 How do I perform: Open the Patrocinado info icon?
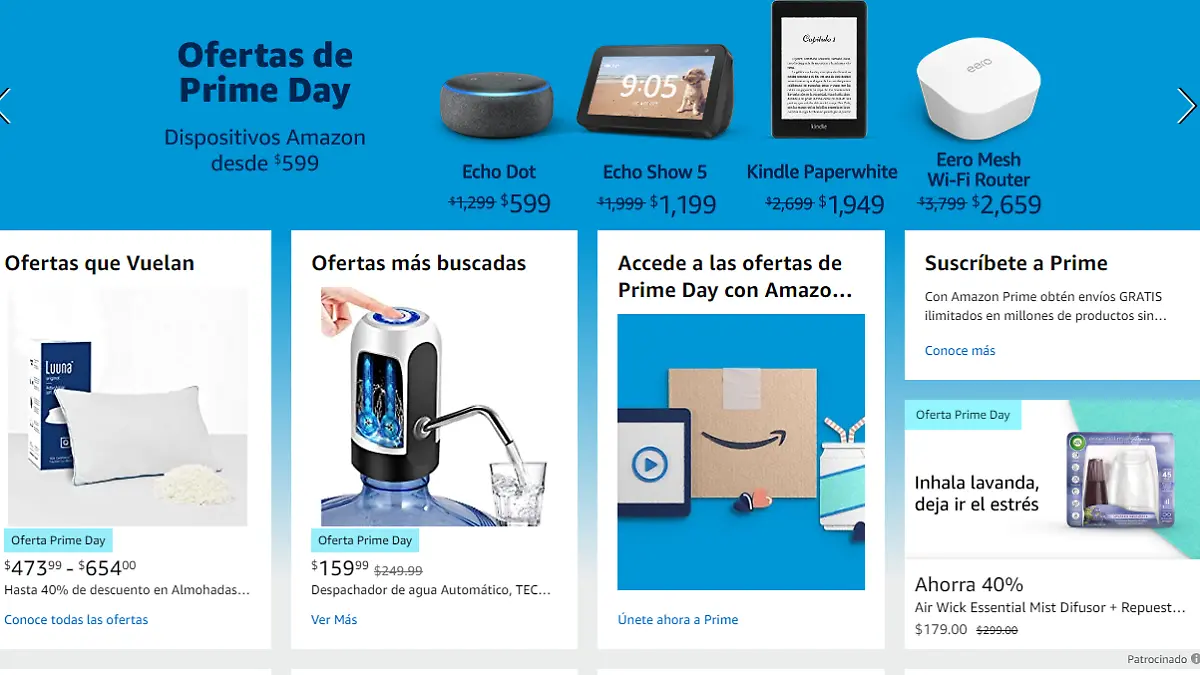point(1195,660)
